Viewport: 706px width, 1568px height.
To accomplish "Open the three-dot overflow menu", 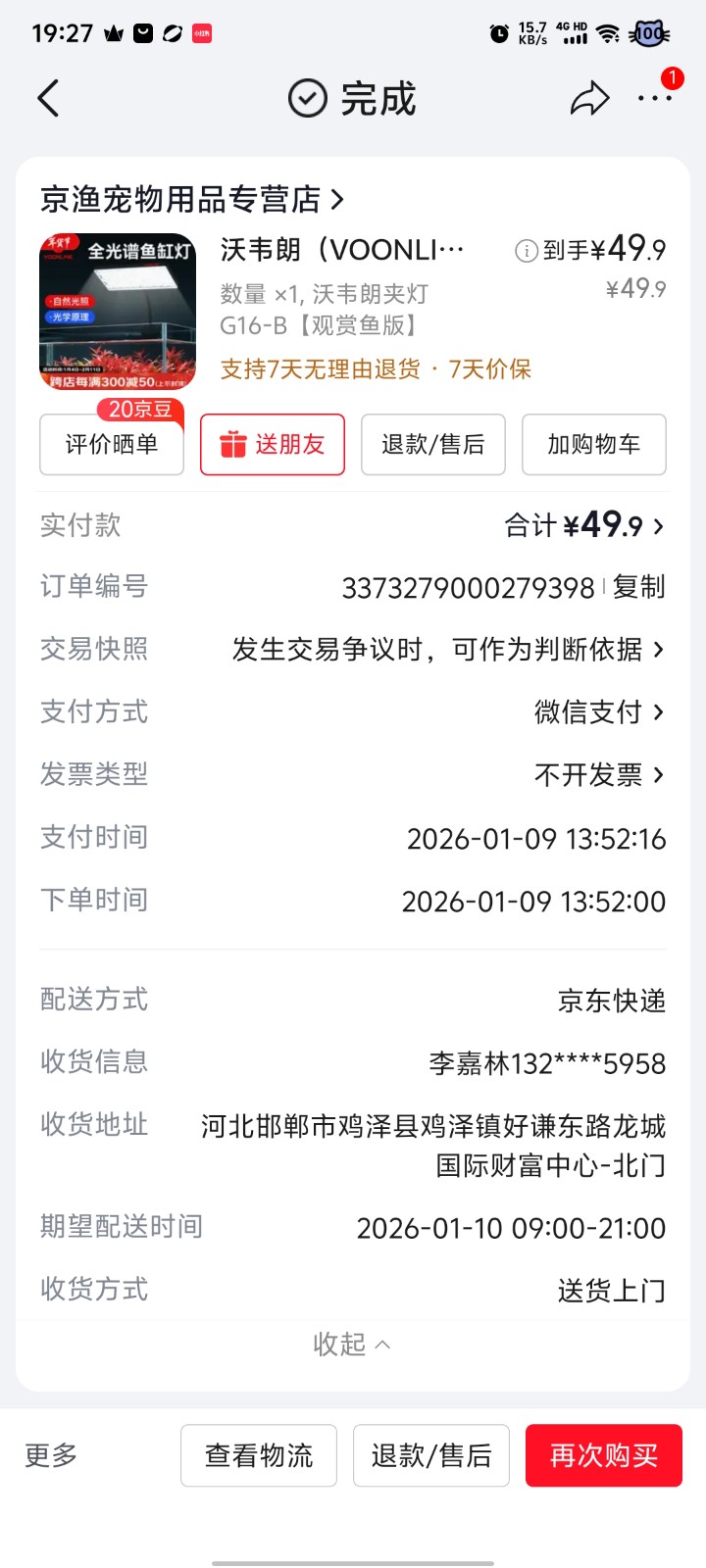I will click(x=654, y=98).
